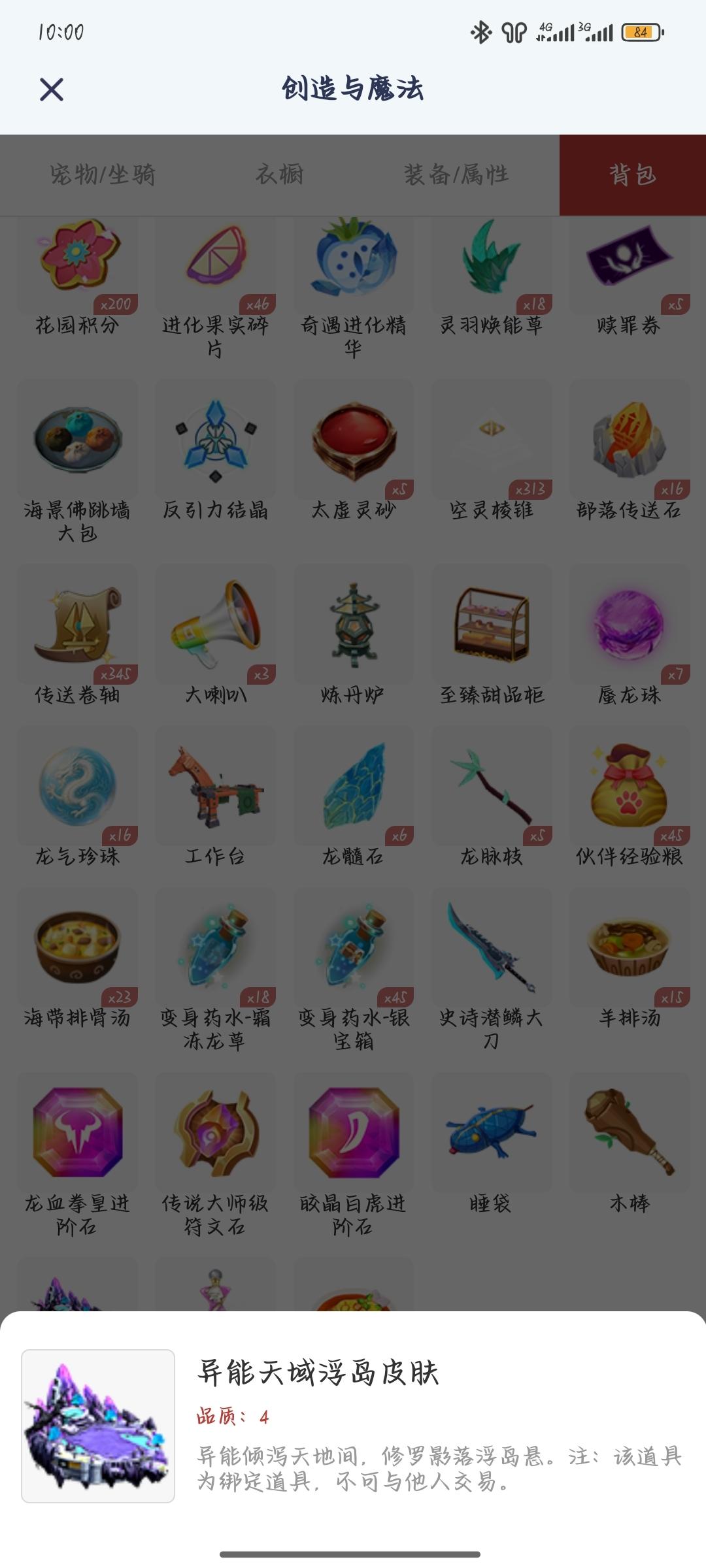Open the 龙髓石 crystal item
The height and width of the screenshot is (1568, 706).
click(x=353, y=787)
